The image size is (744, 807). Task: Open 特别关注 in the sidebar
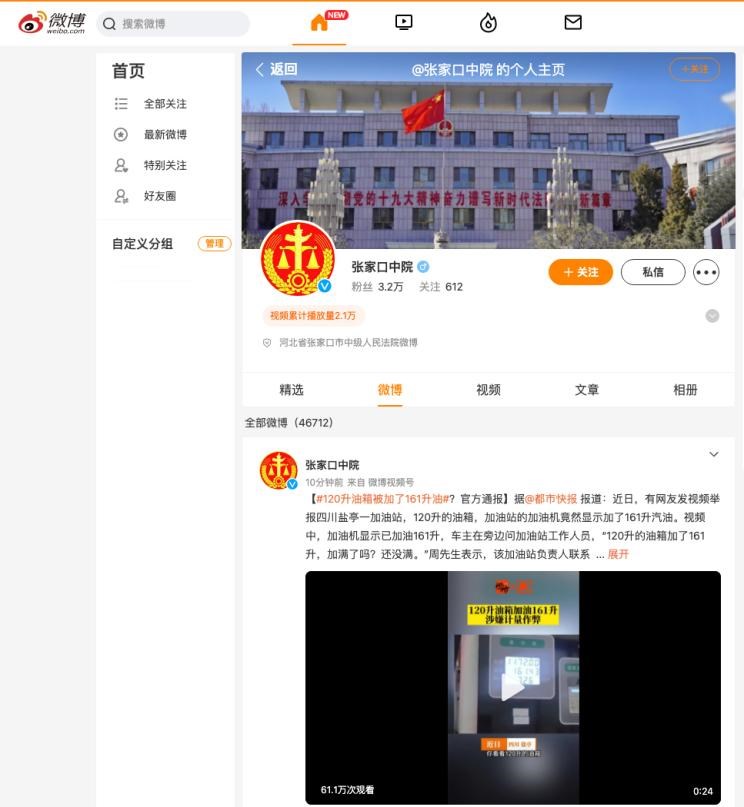click(164, 166)
